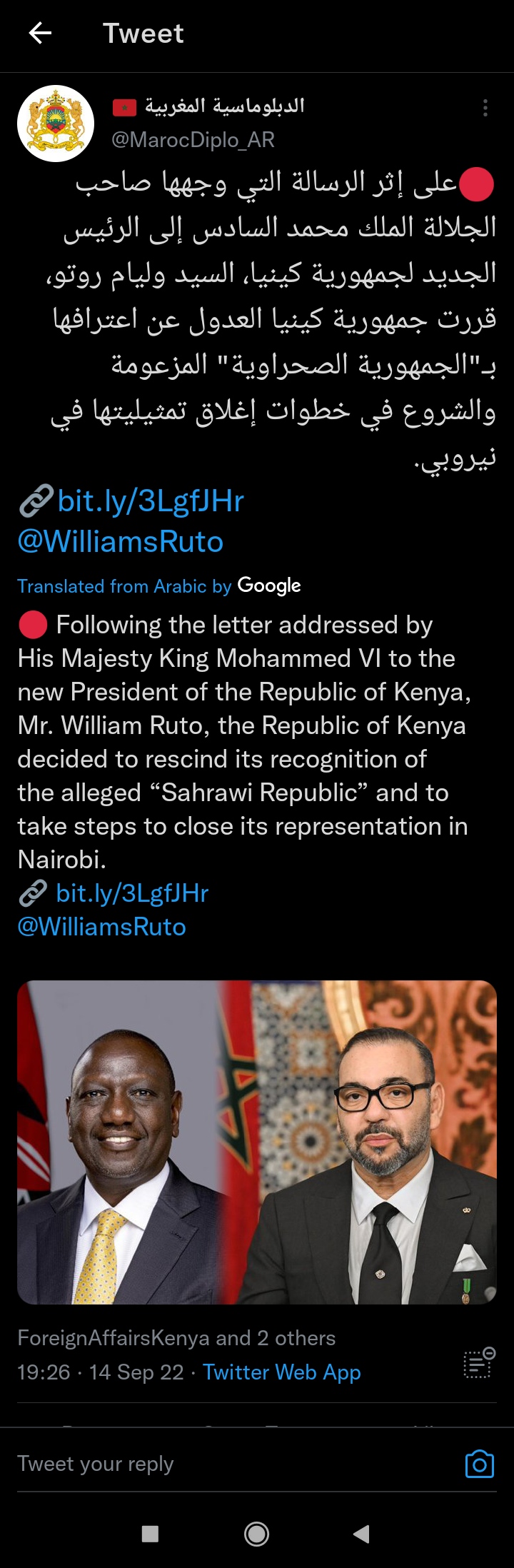The image size is (514, 1568).
Task: Tap Translated from Arabic by Google
Action: [158, 586]
